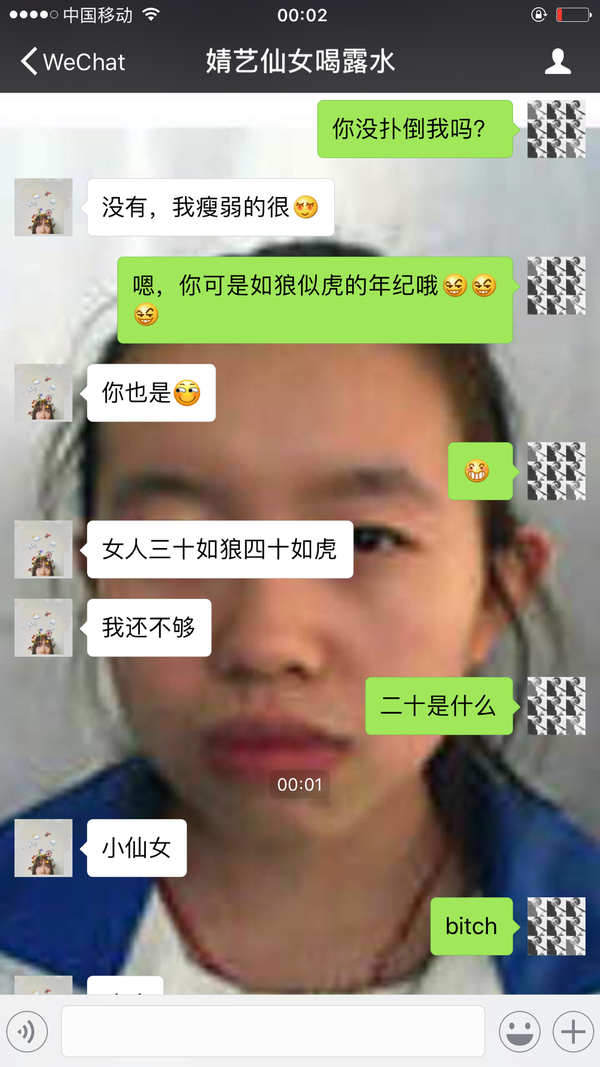
Task: Open the avatar beside "女人三十如狼四十如虎"
Action: 43,549
